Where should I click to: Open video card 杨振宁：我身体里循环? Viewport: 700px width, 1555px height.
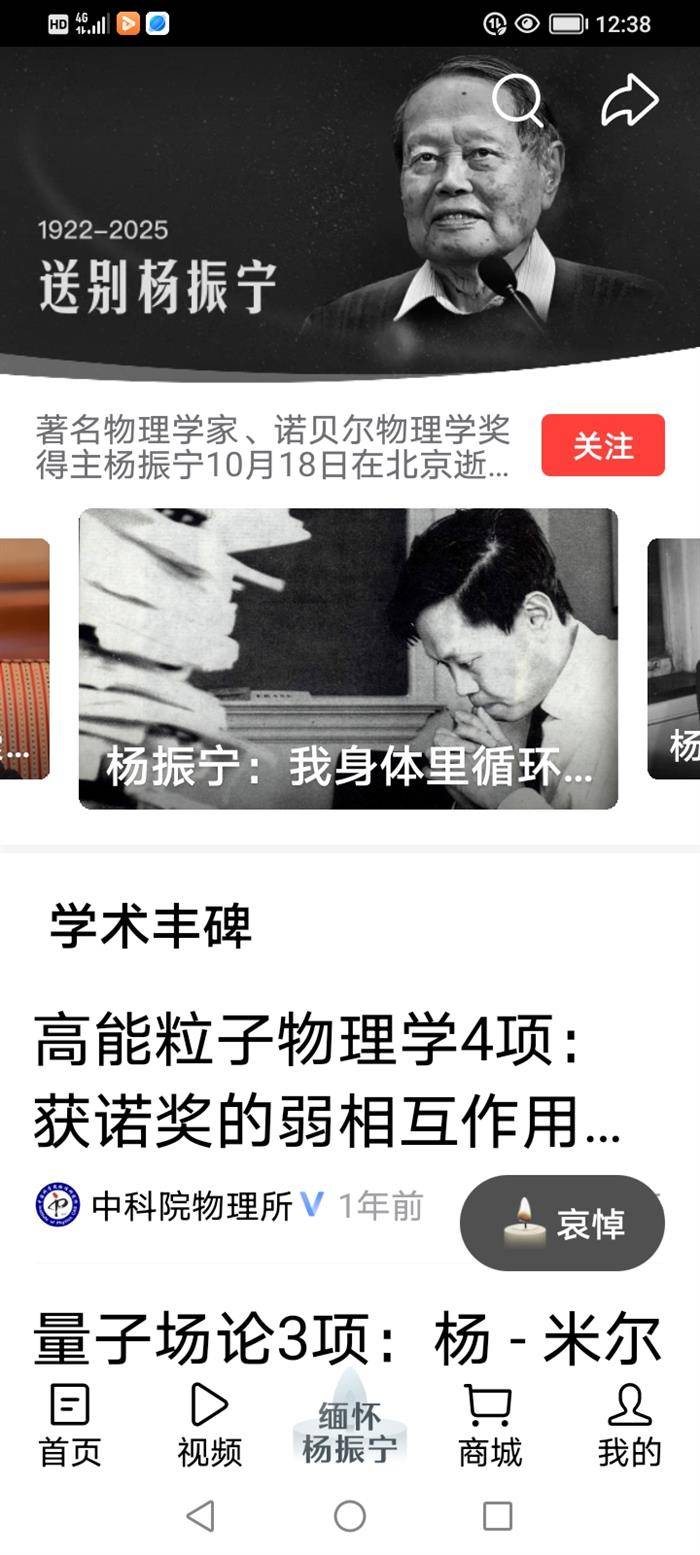point(348,658)
